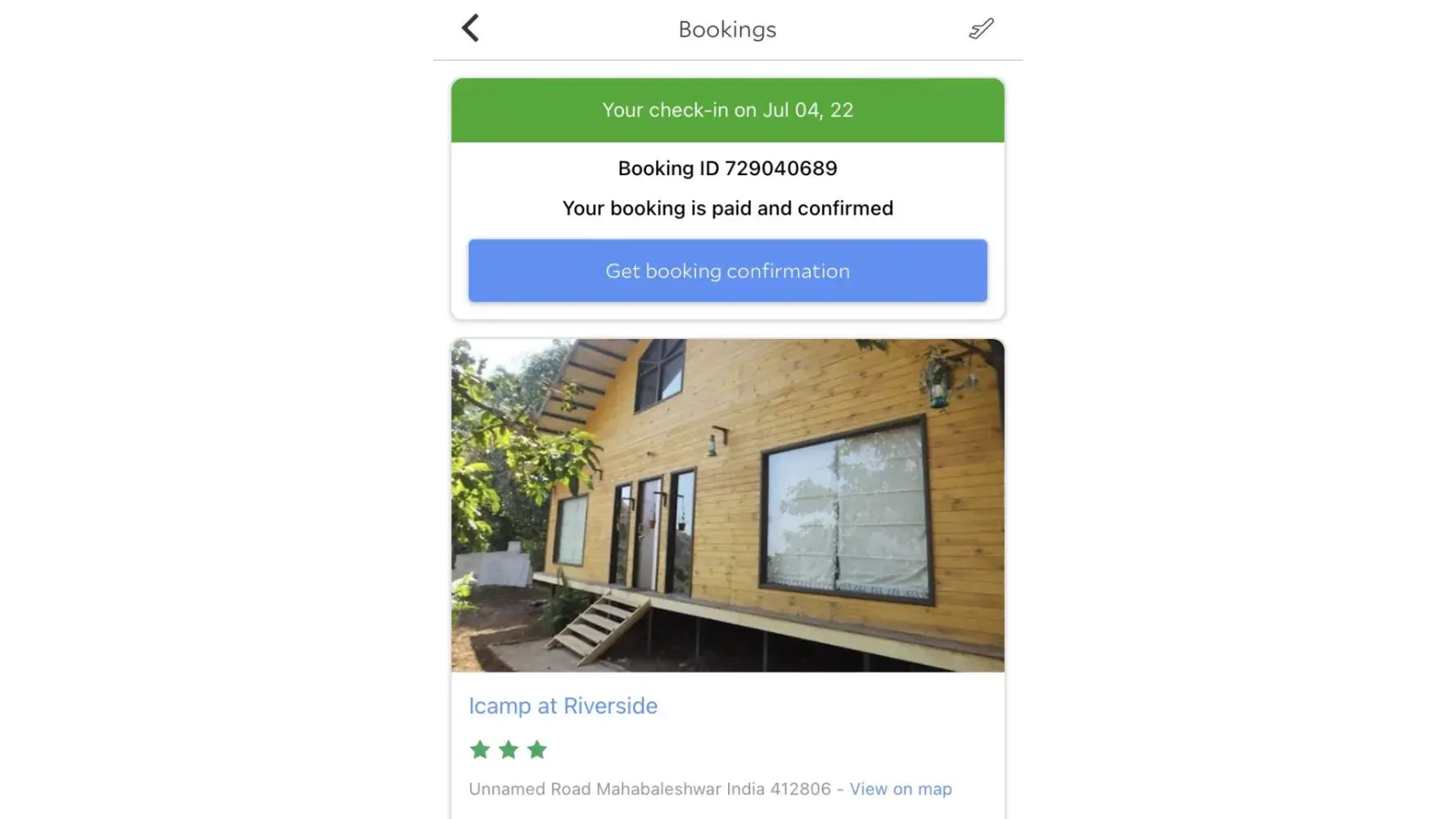Open the Icamp at Riverside hotel link

tap(563, 706)
